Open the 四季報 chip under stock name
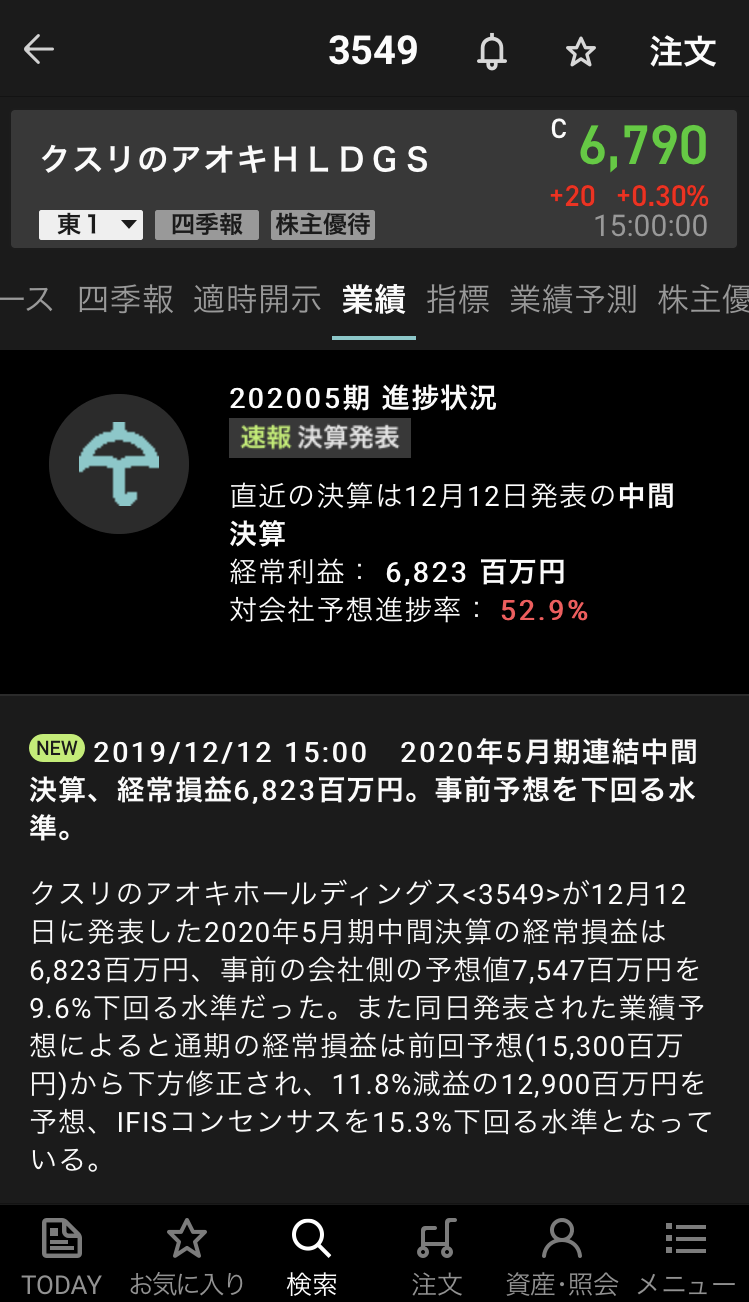749x1302 pixels. (207, 225)
